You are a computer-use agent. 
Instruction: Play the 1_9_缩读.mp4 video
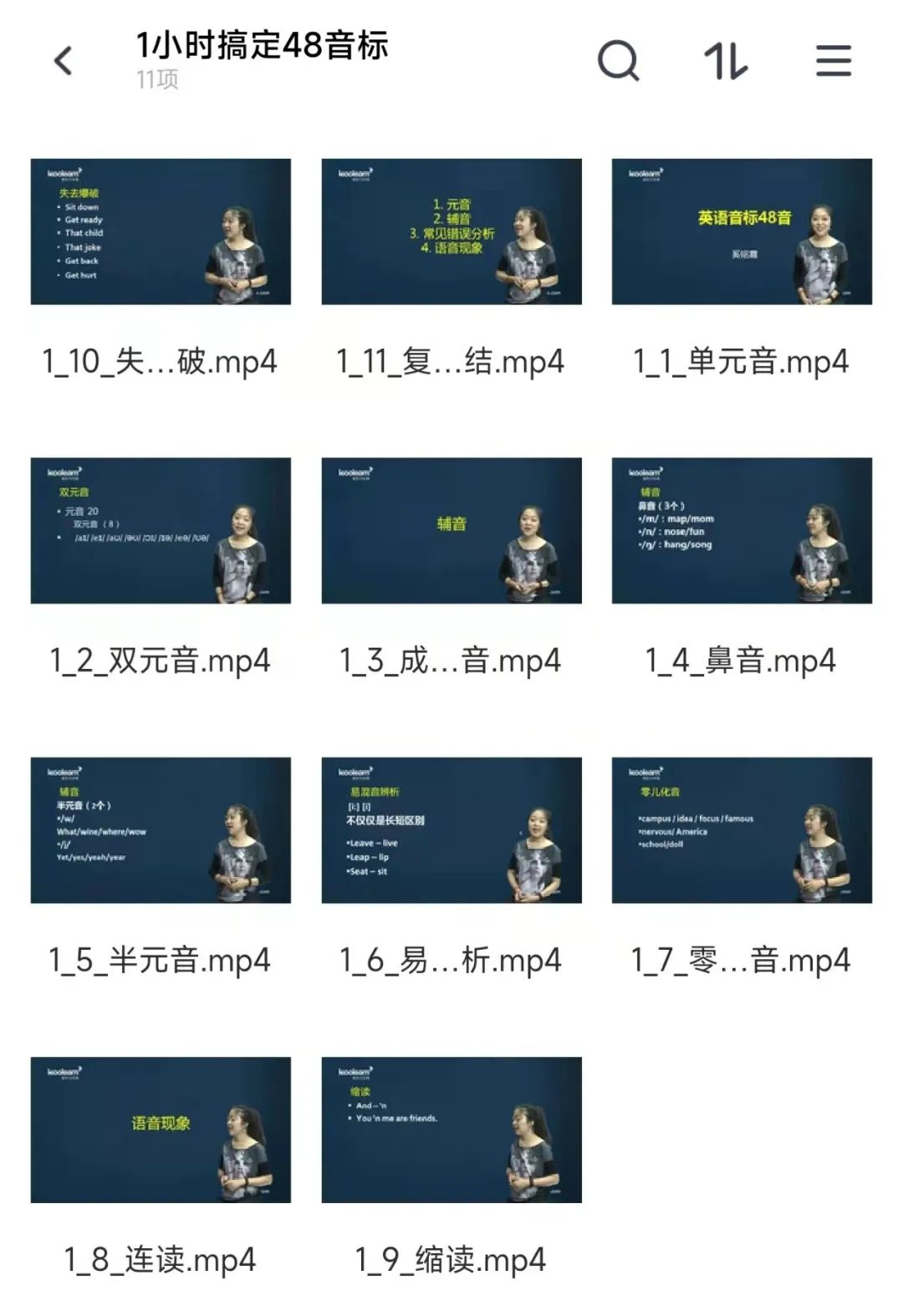pos(451,1130)
